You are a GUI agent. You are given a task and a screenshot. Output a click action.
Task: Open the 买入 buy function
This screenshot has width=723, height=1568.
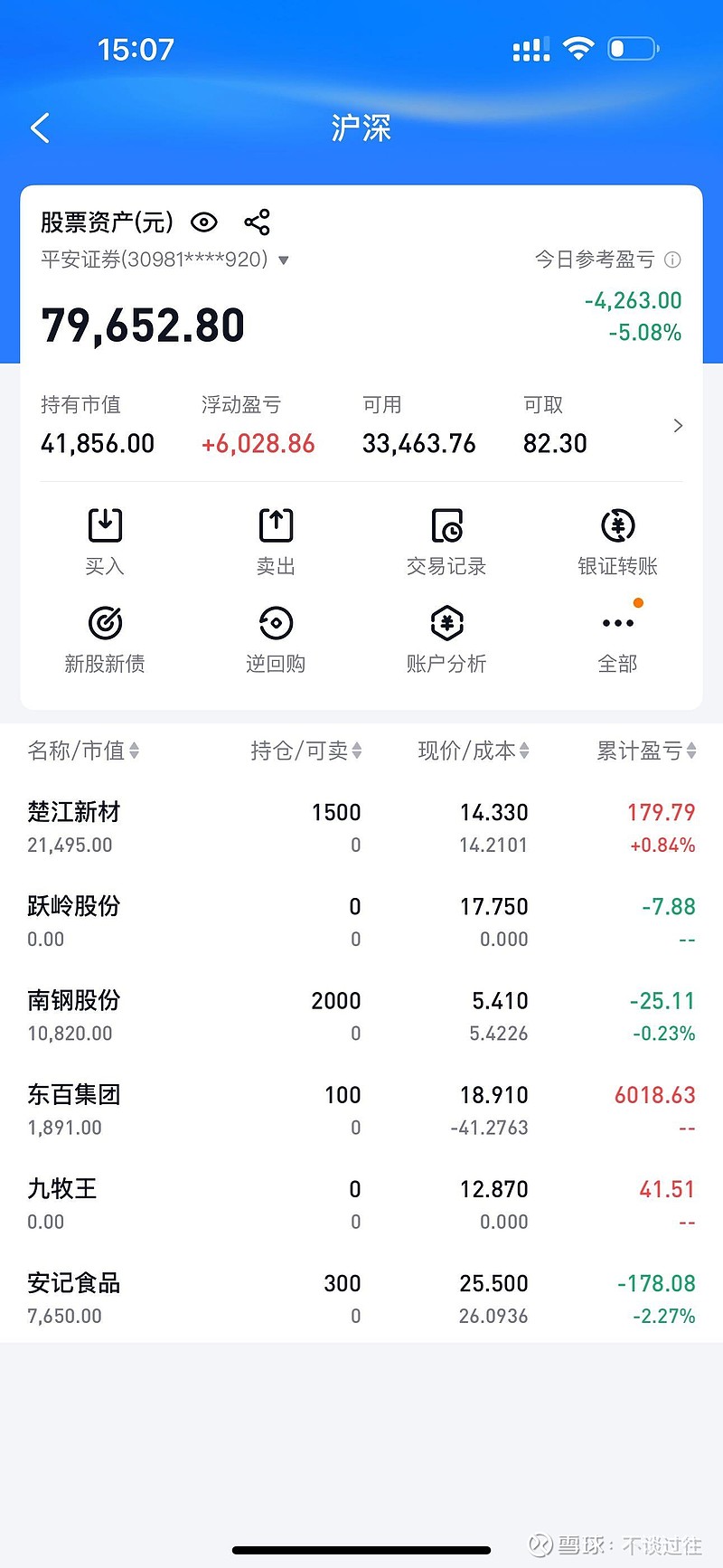[x=105, y=541]
